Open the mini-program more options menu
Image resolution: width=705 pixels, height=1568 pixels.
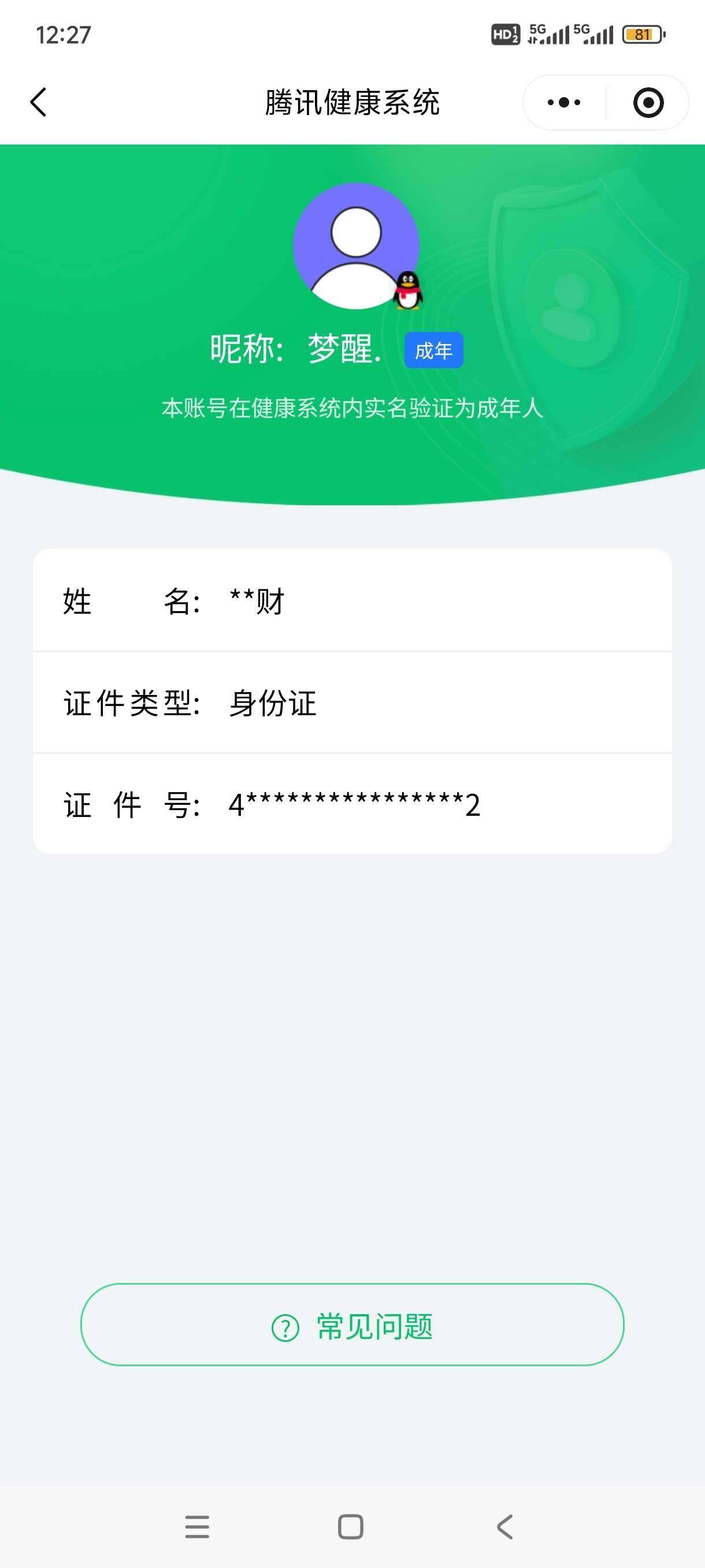point(564,102)
